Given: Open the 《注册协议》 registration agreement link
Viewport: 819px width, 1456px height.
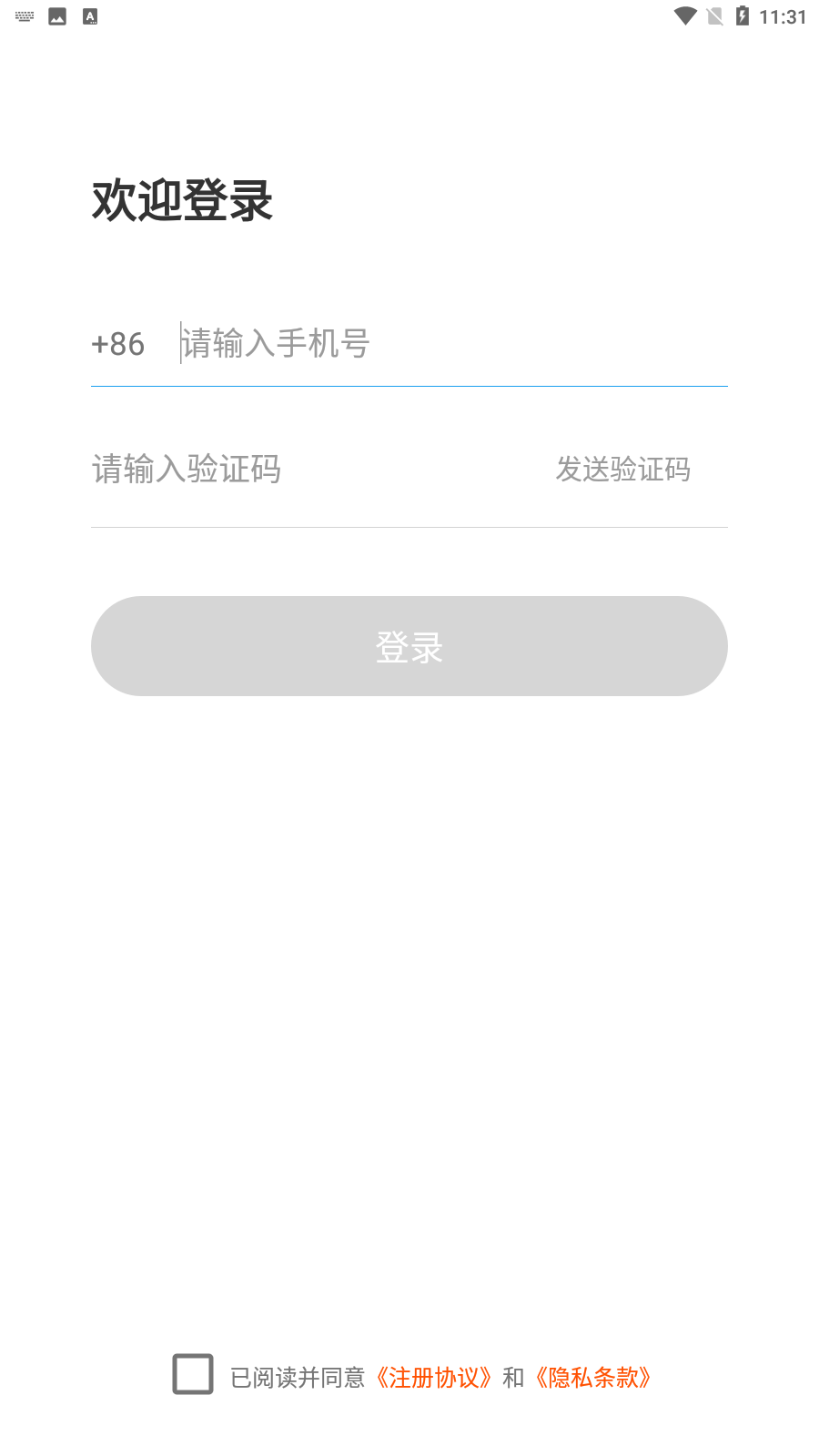Looking at the screenshot, I should click(434, 1378).
